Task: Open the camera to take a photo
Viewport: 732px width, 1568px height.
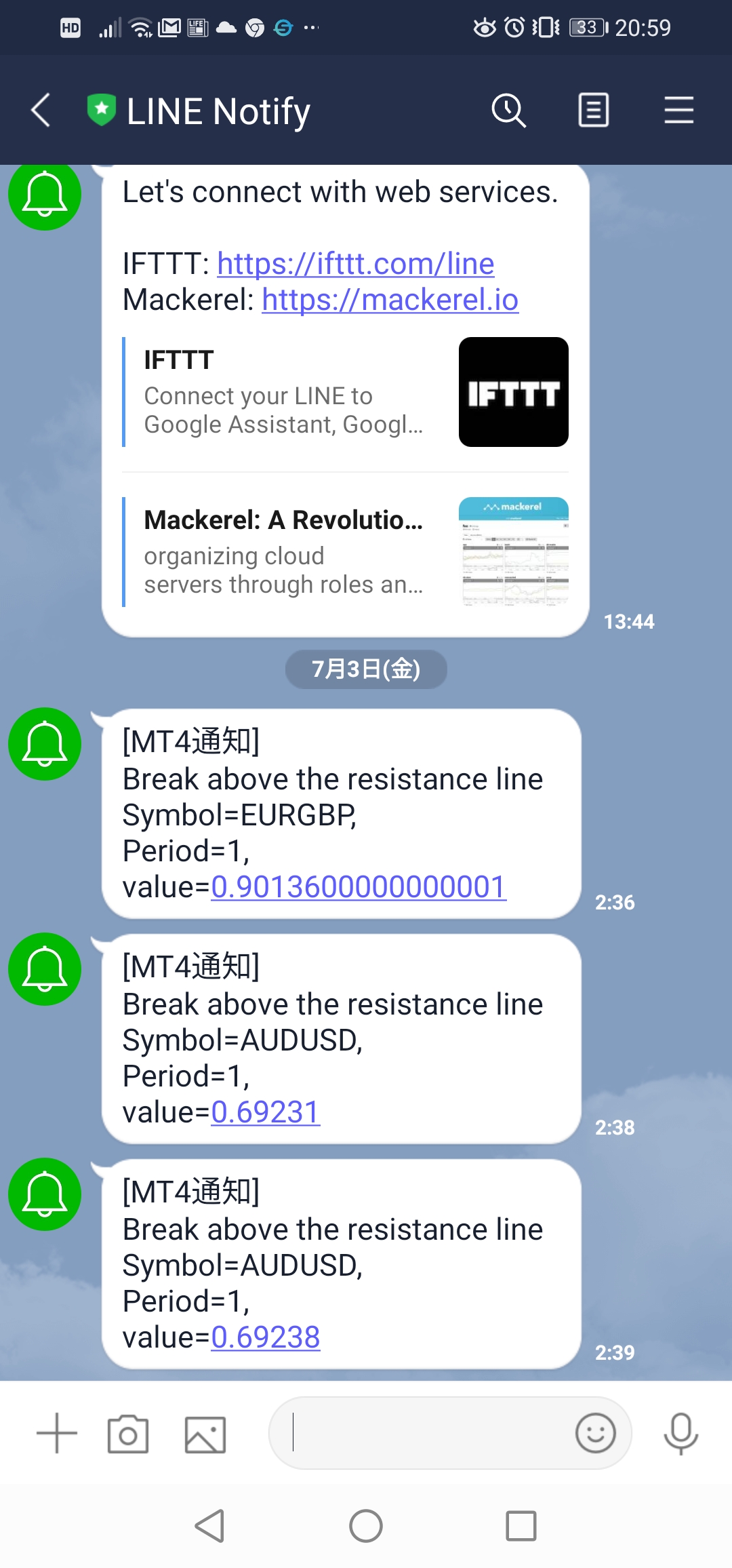Action: pos(128,1434)
